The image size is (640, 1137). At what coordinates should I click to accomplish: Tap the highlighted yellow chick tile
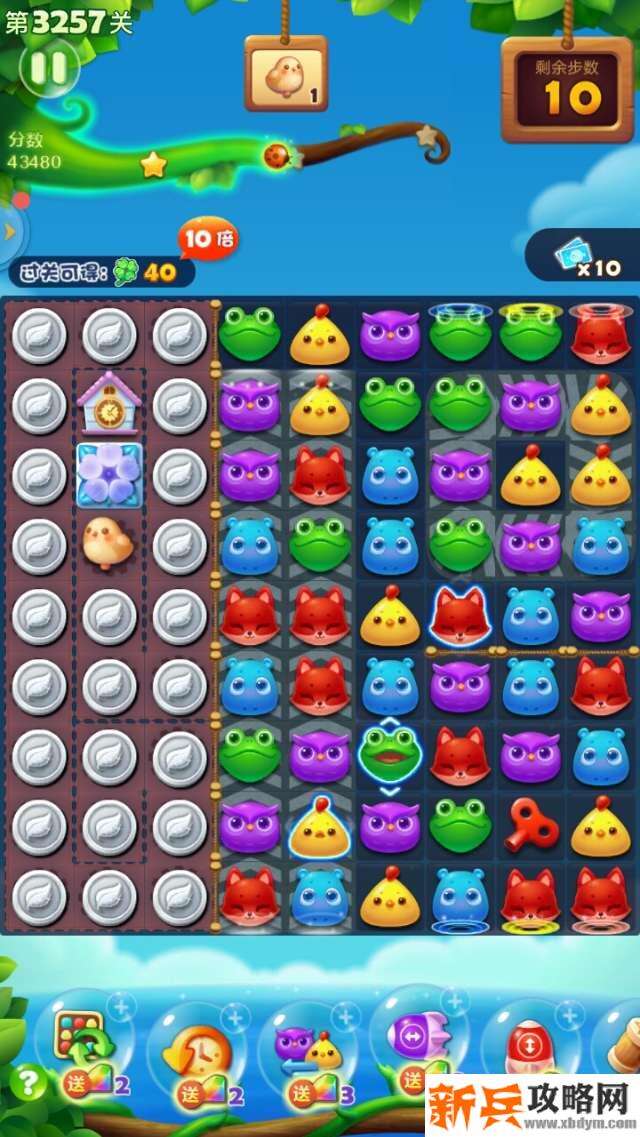[320, 826]
